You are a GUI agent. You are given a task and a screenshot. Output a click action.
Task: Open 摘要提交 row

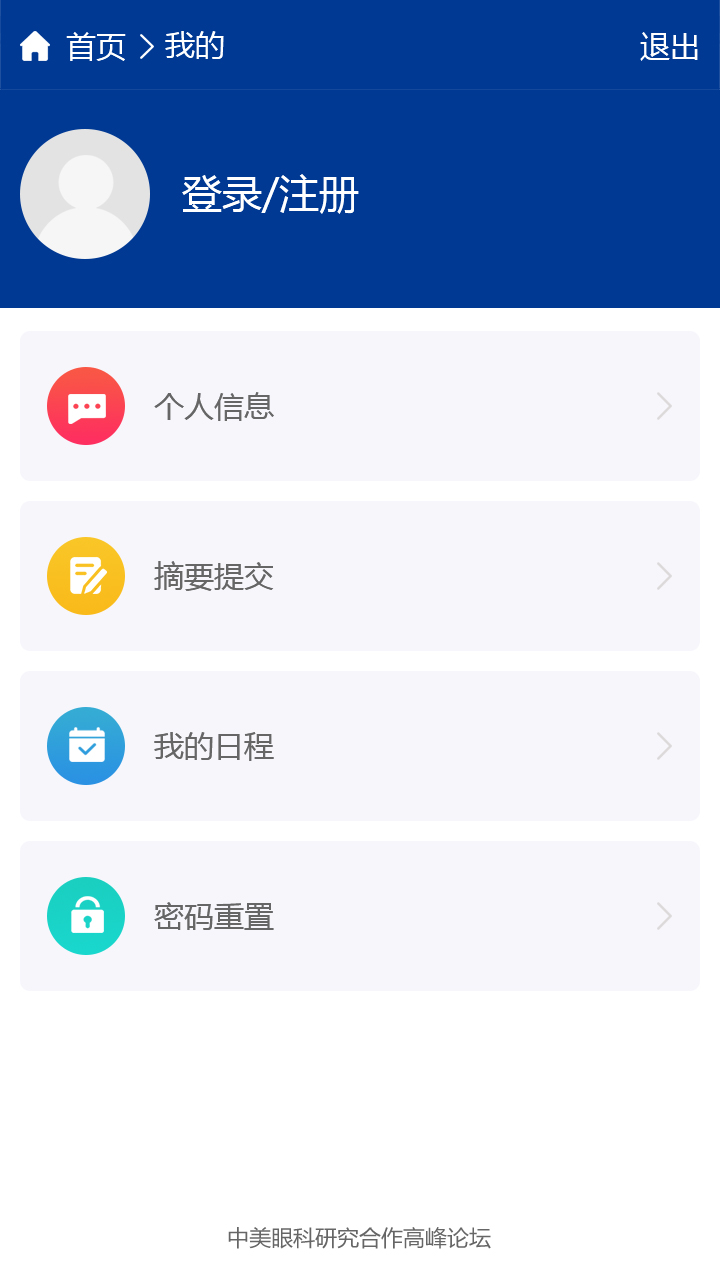(360, 576)
